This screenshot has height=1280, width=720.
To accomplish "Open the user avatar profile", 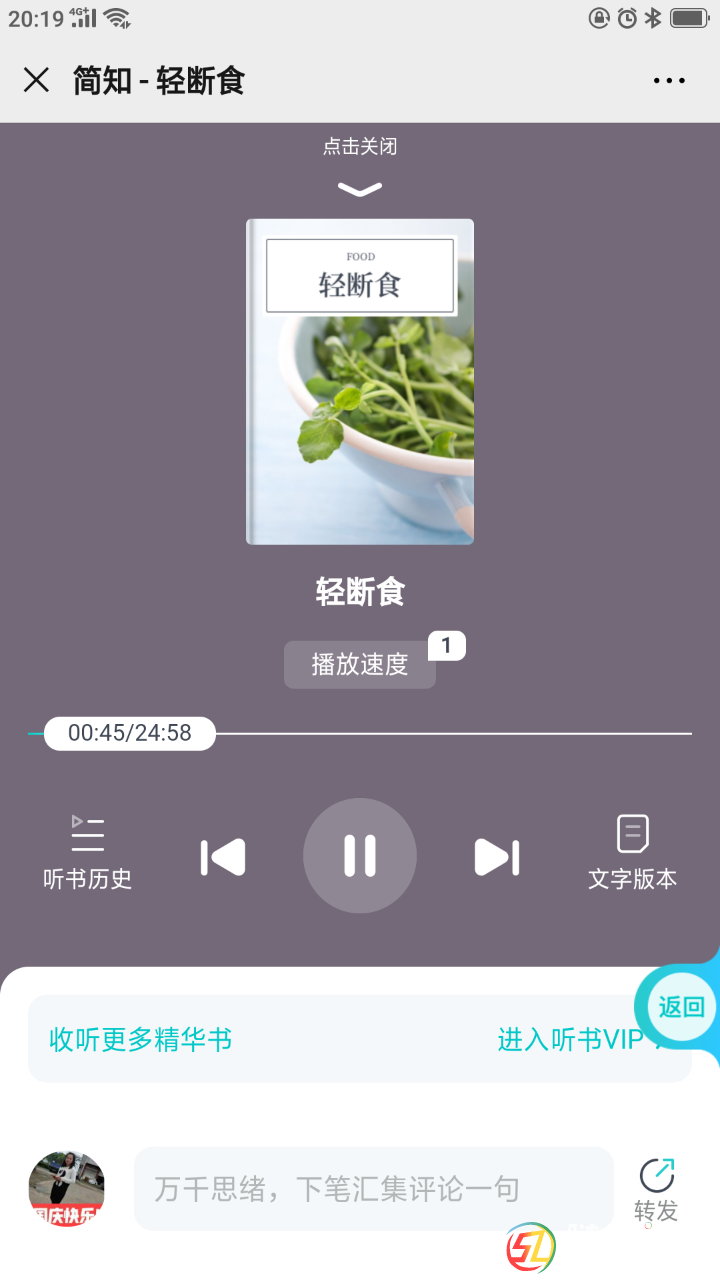I will pyautogui.click(x=67, y=1188).
